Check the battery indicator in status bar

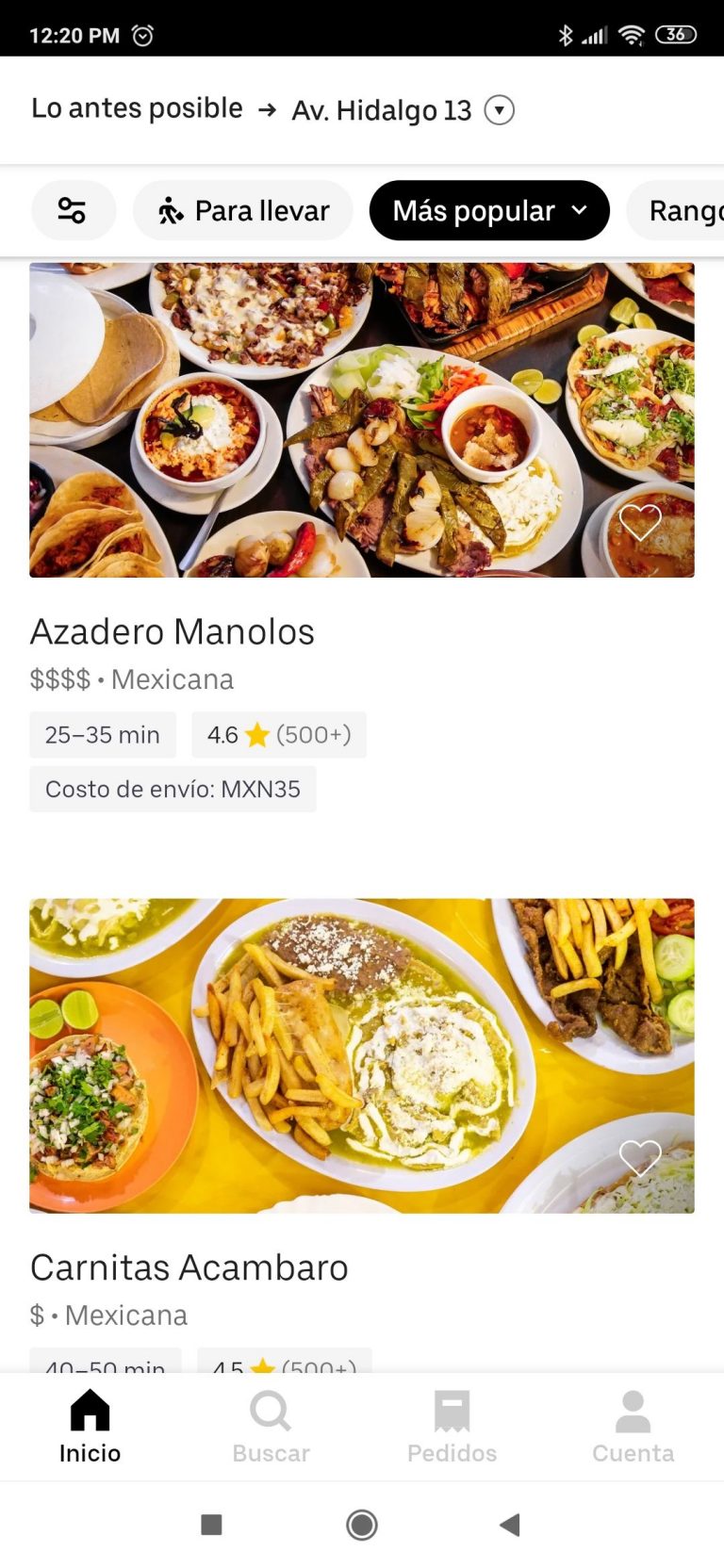[x=675, y=35]
